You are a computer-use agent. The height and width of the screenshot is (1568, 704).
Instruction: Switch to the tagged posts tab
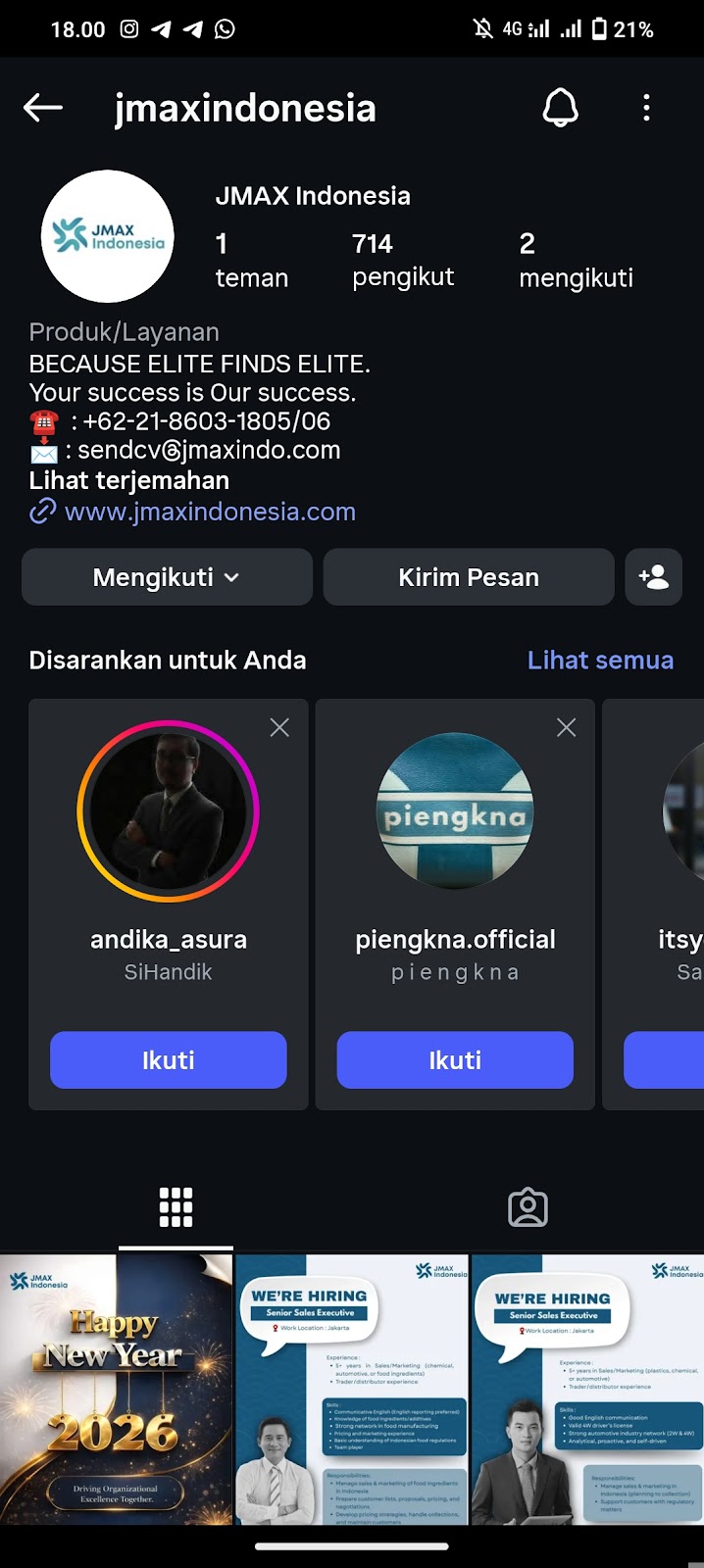click(x=528, y=1207)
